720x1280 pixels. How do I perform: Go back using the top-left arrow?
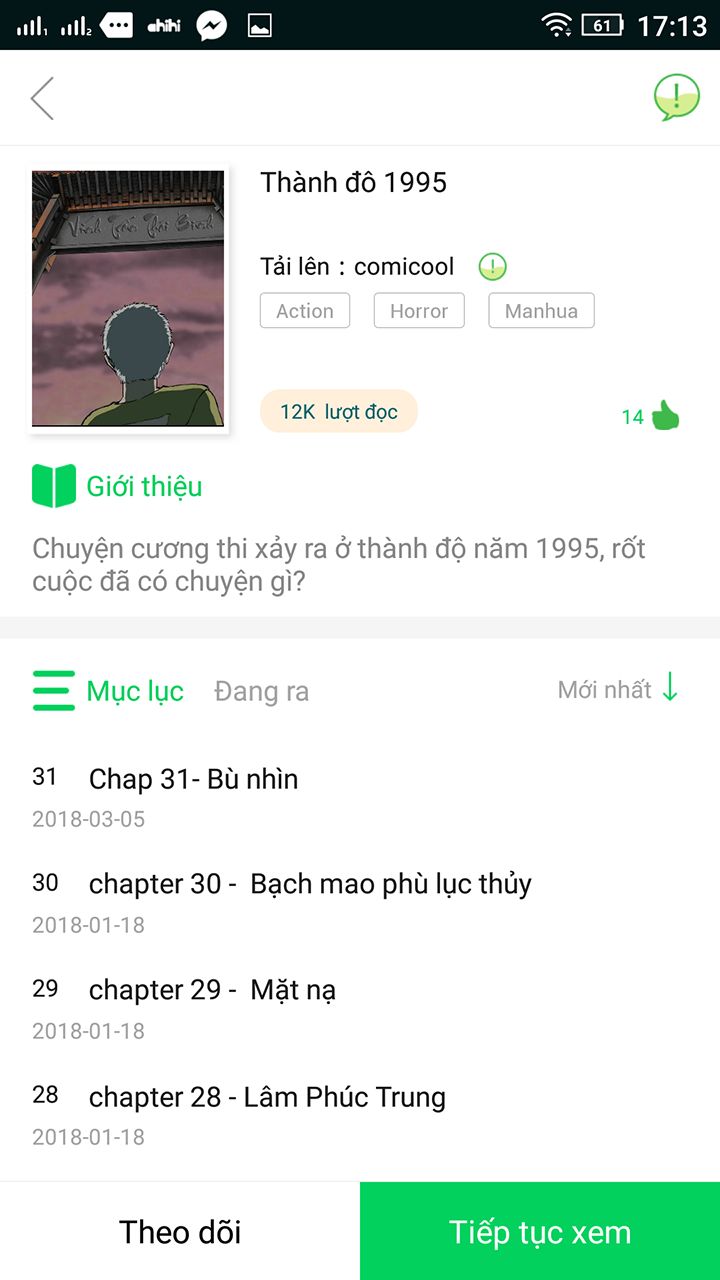coord(42,98)
